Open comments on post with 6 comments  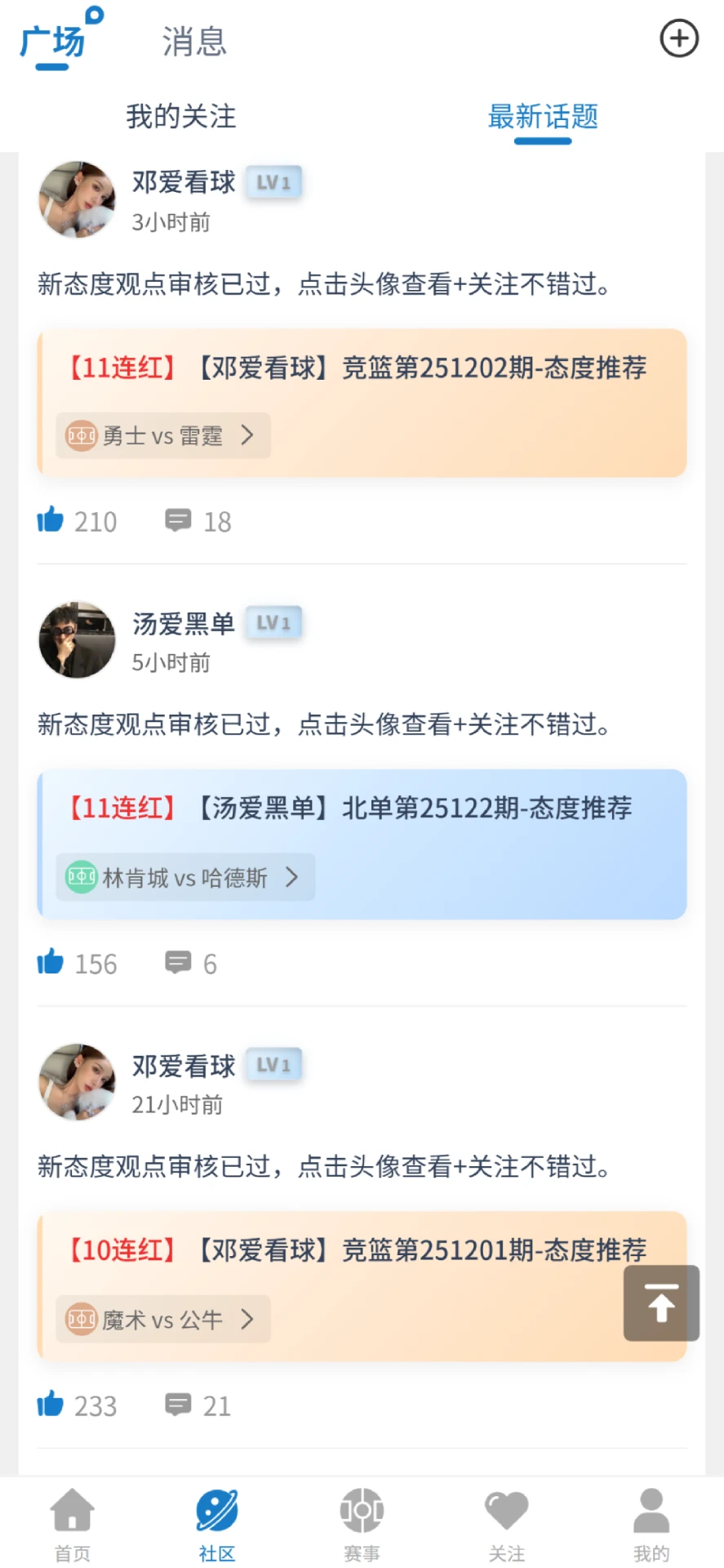click(179, 962)
